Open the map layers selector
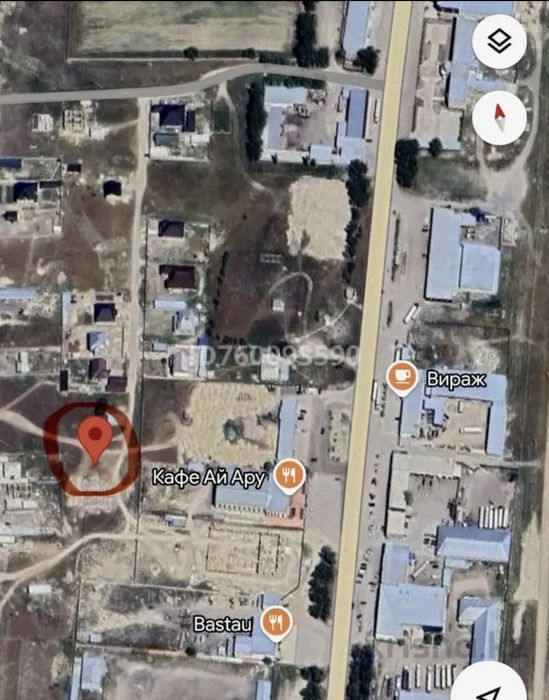The image size is (549, 700). (x=499, y=42)
